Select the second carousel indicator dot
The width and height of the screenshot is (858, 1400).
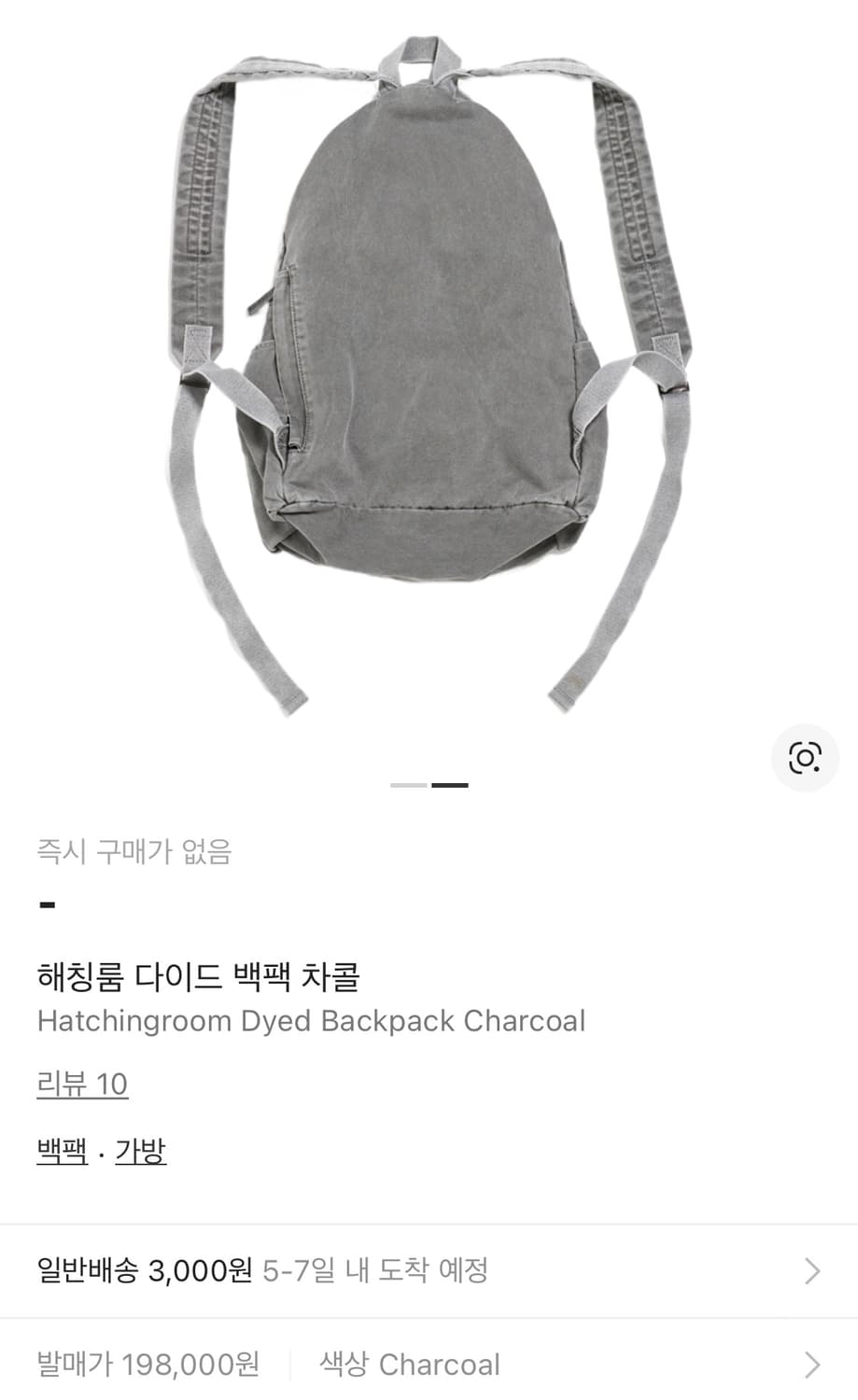tap(451, 785)
